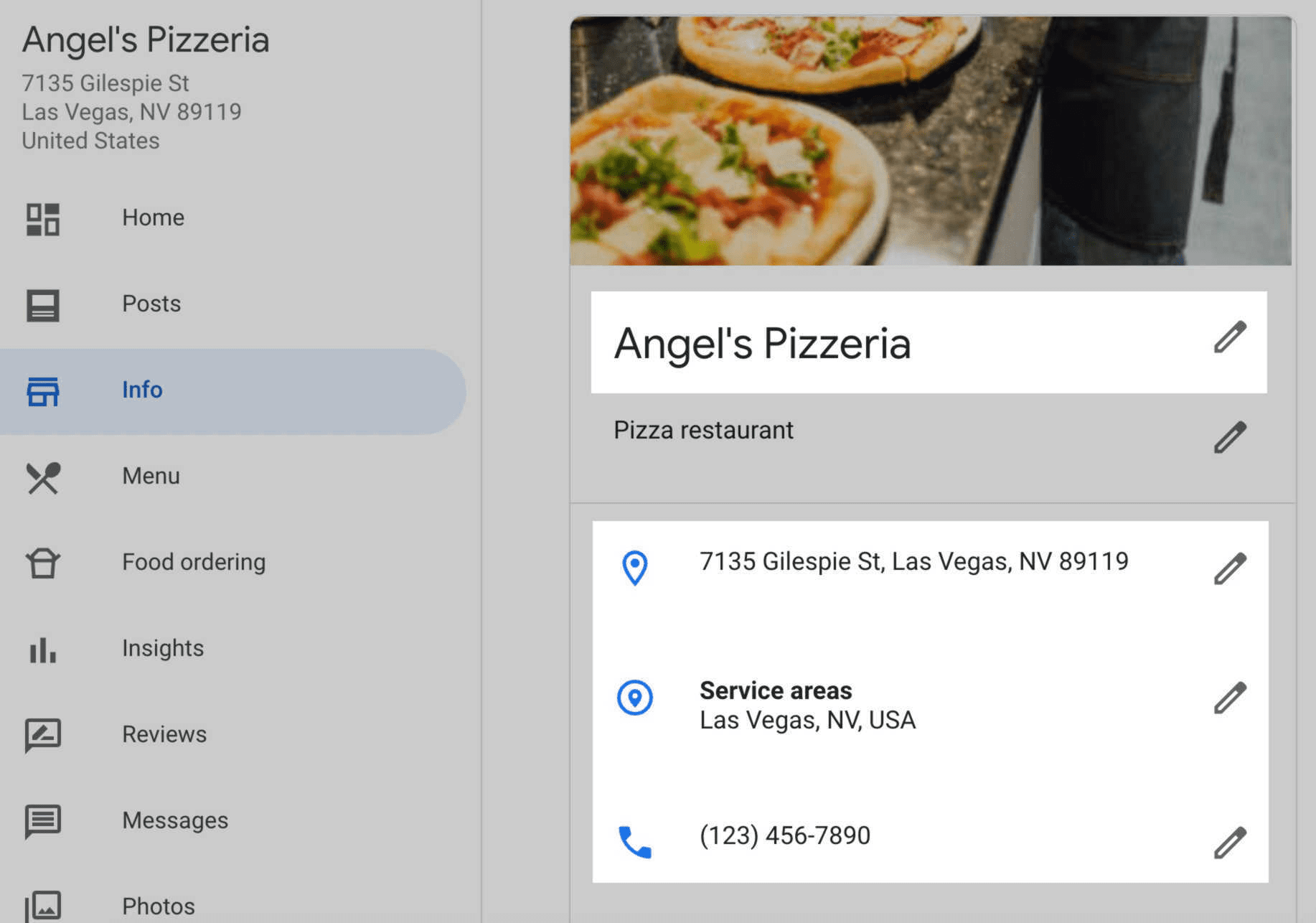Edit the Pizza restaurant category
The image size is (1316, 923).
[x=1229, y=438]
